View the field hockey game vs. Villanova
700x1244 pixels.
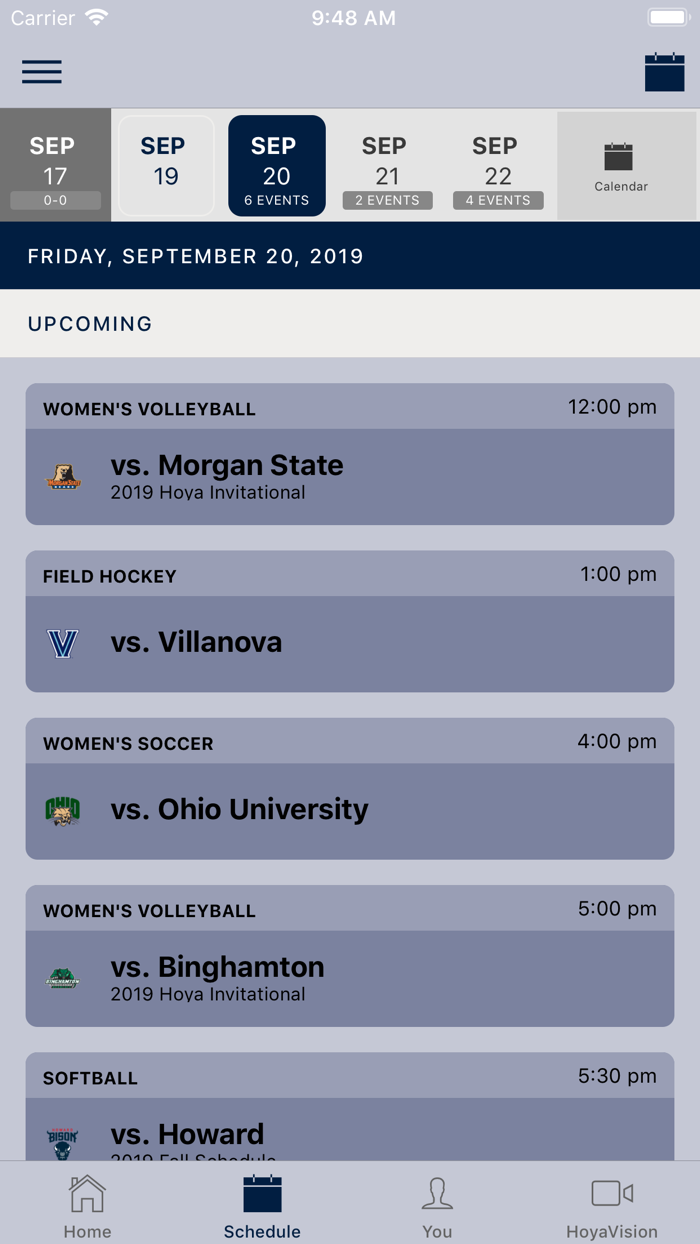point(350,621)
